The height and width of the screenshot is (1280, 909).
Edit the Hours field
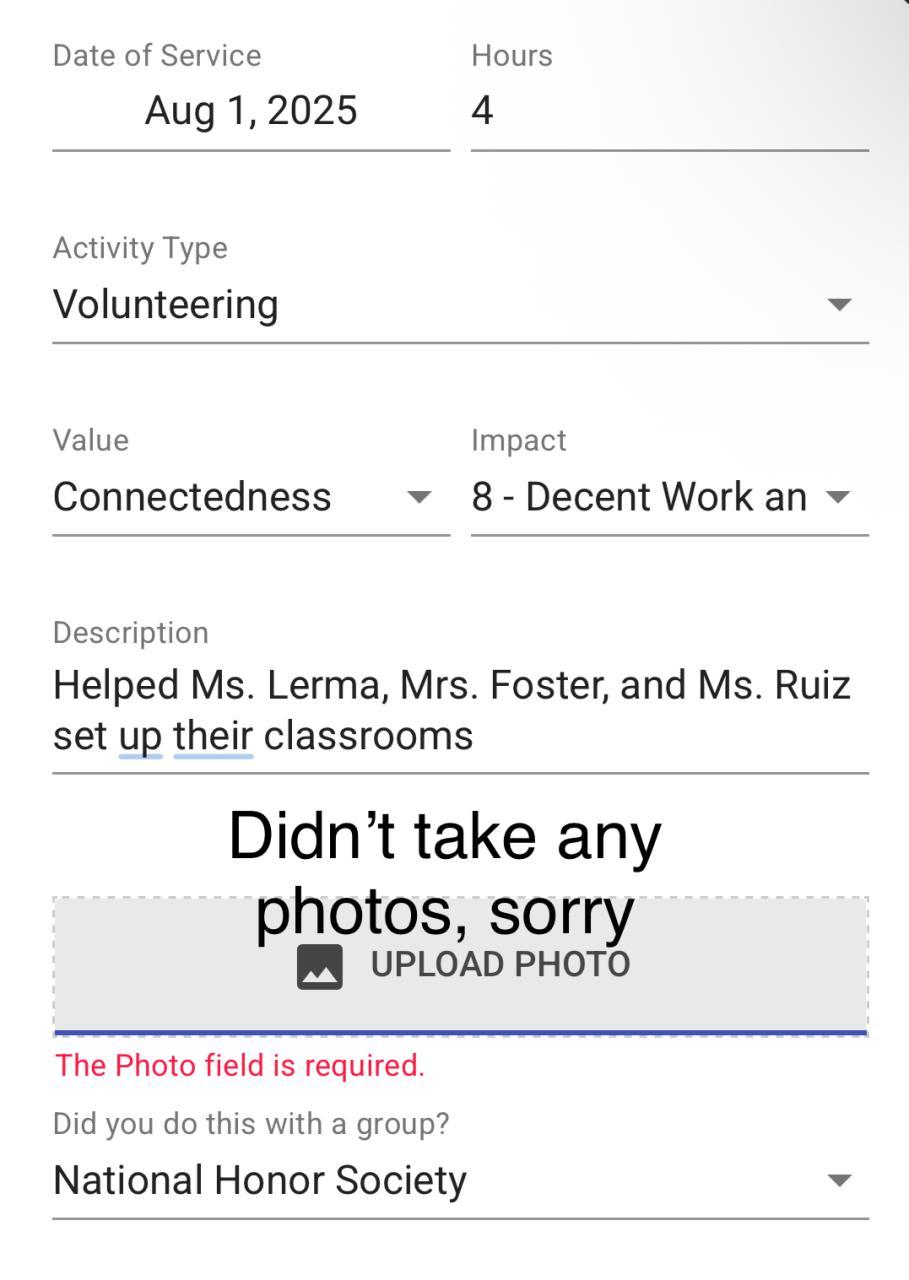point(668,111)
